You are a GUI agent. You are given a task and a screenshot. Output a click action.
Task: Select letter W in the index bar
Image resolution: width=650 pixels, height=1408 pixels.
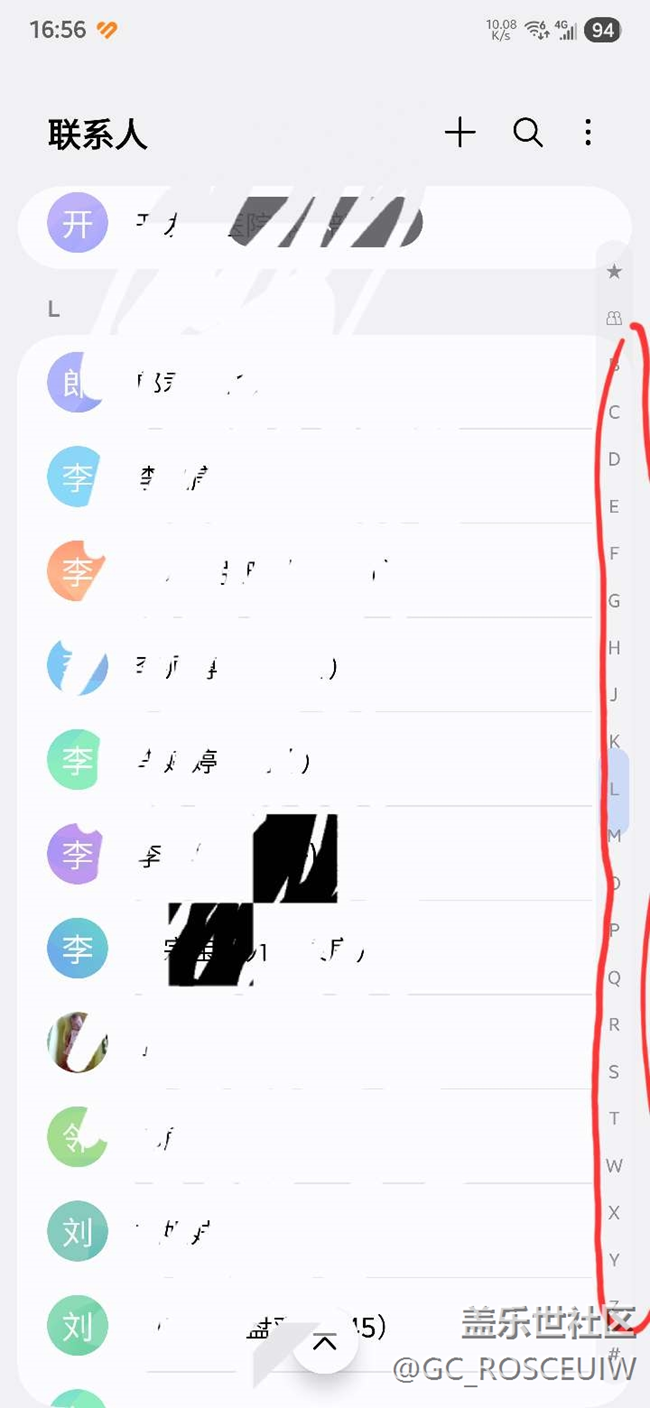click(614, 1166)
